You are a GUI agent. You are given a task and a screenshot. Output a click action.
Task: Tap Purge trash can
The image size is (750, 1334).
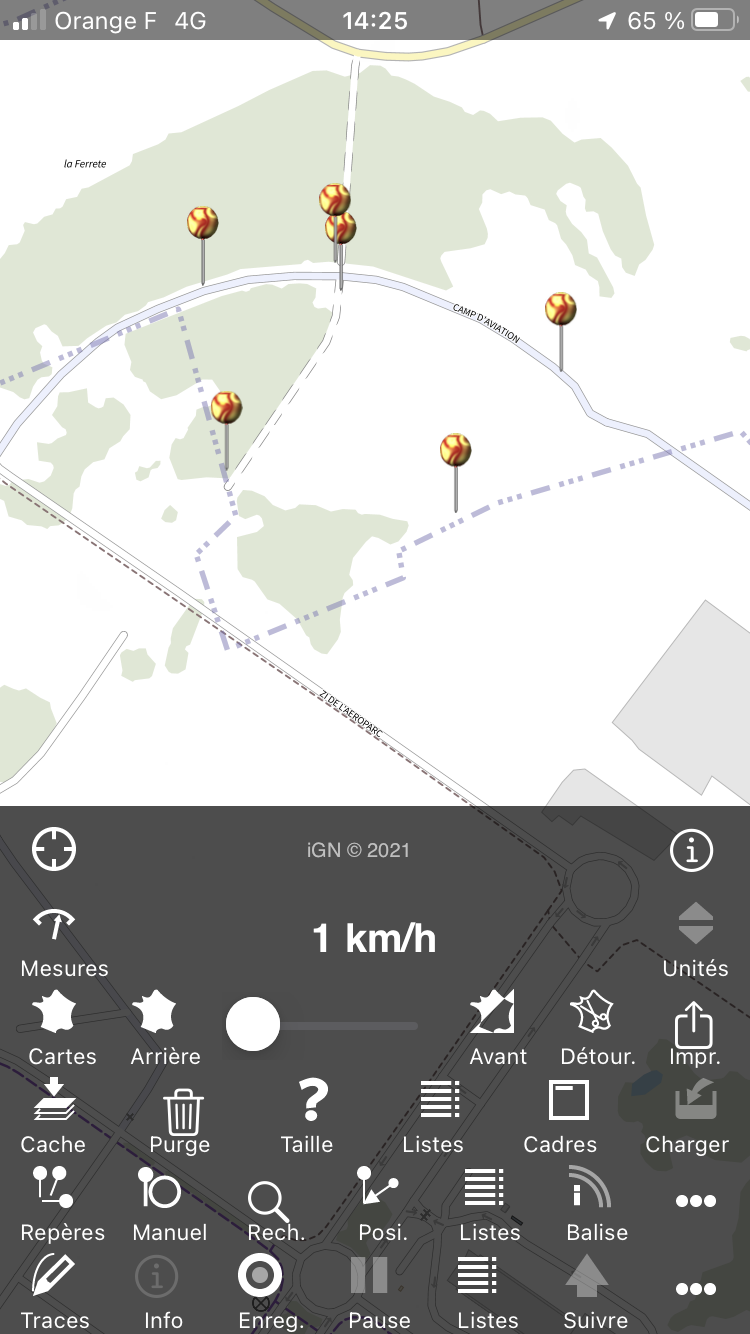182,1113
